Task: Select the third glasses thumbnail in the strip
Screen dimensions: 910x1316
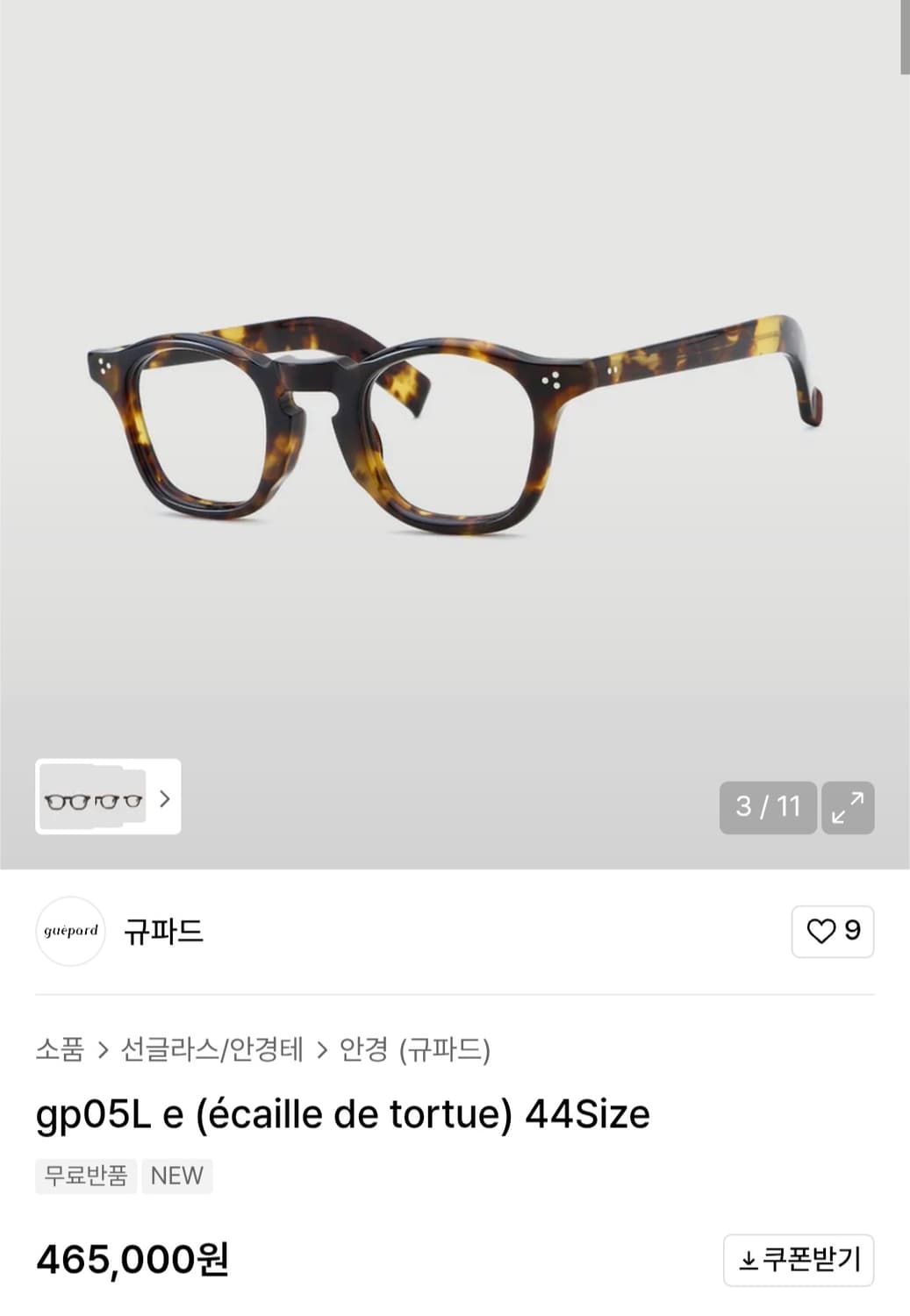Action: pyautogui.click(x=134, y=799)
